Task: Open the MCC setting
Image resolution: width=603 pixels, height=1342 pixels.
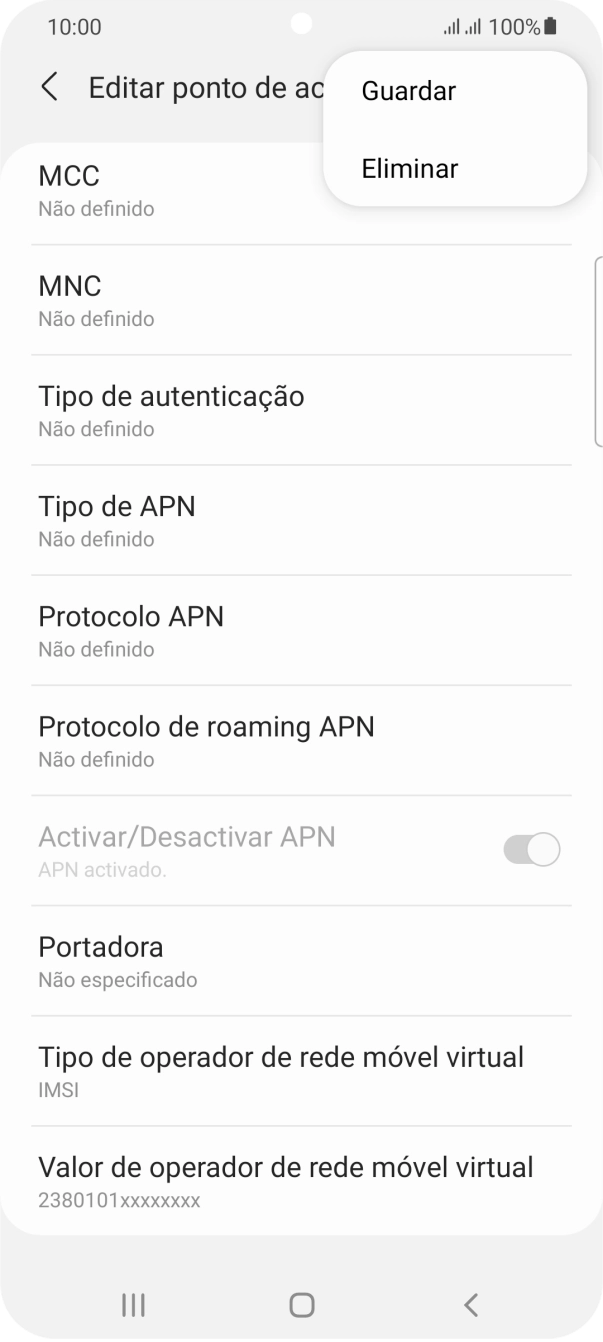Action: coord(170,191)
